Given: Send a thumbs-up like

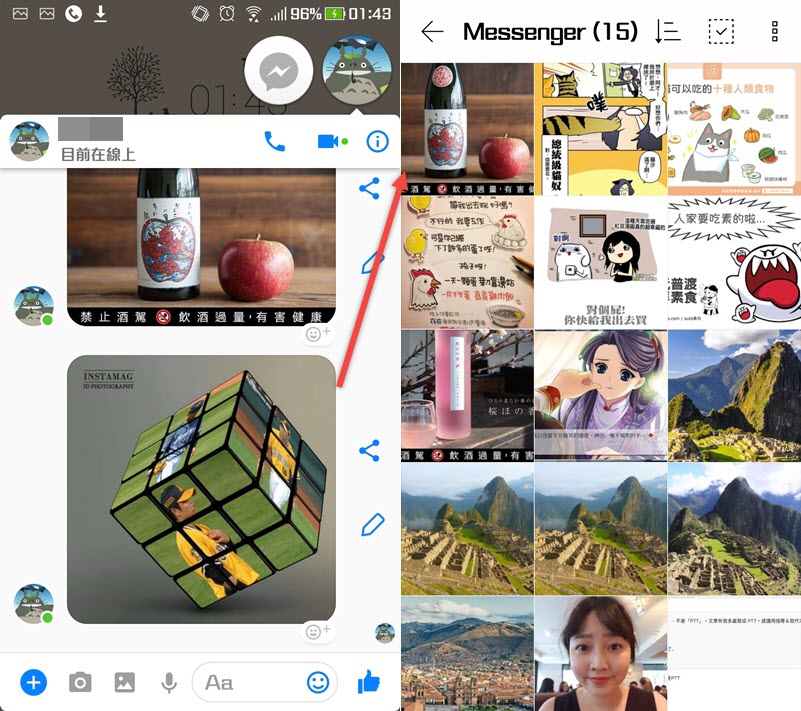Looking at the screenshot, I should click(x=369, y=682).
